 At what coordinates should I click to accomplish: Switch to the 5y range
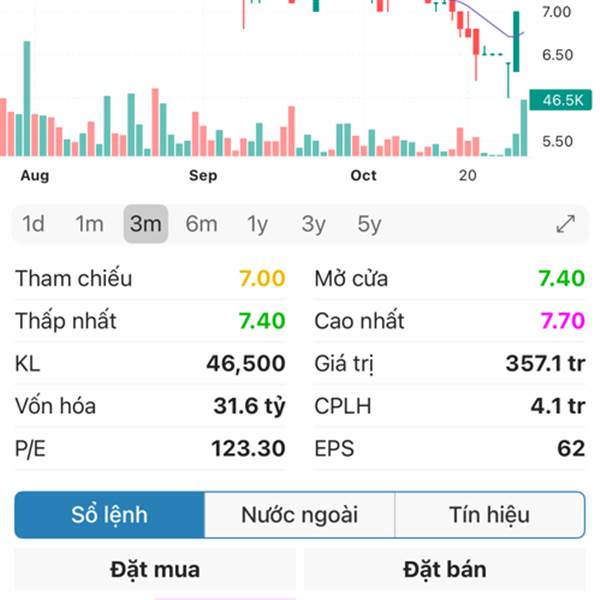(369, 224)
